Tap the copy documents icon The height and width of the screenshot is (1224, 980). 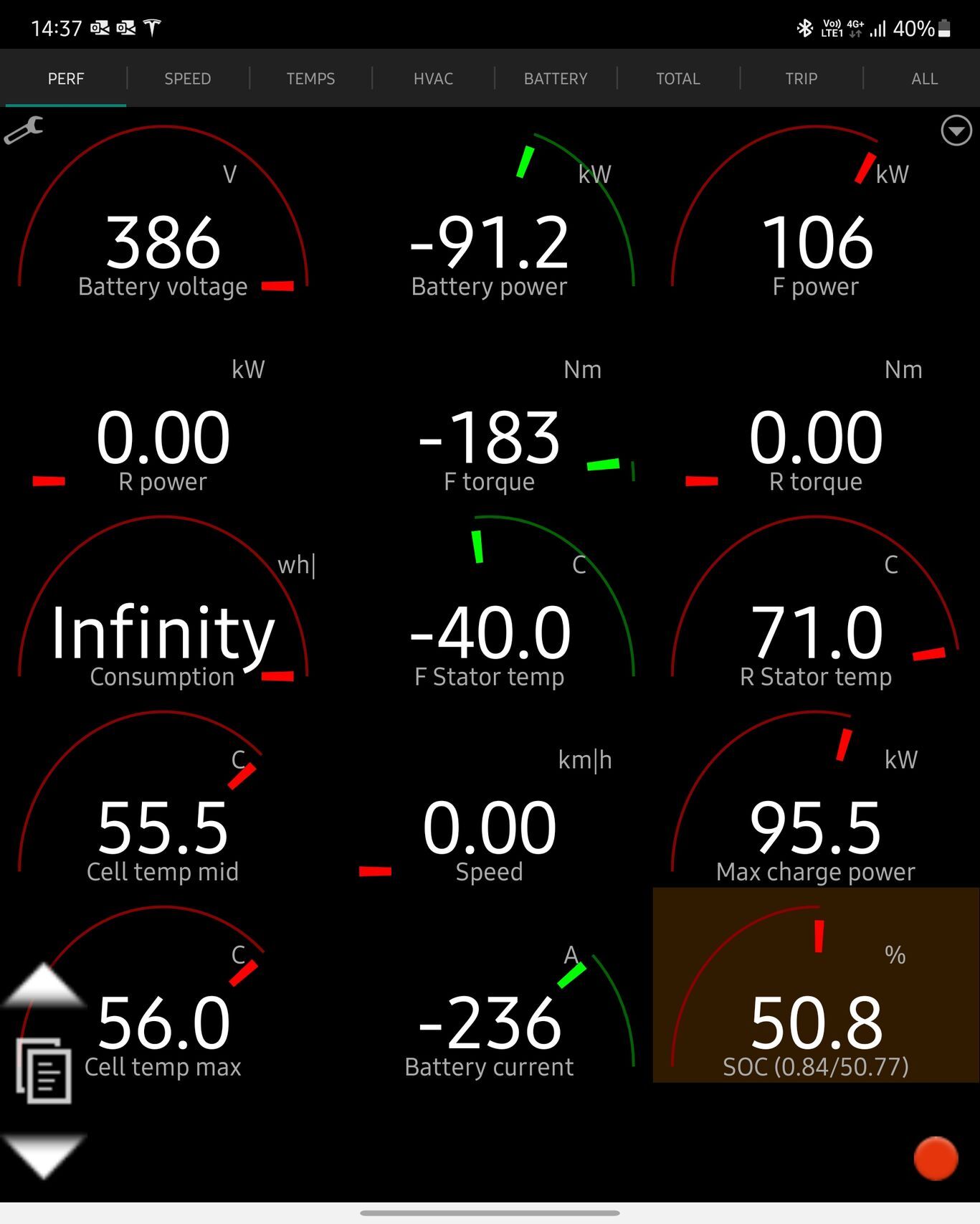coord(44,1070)
